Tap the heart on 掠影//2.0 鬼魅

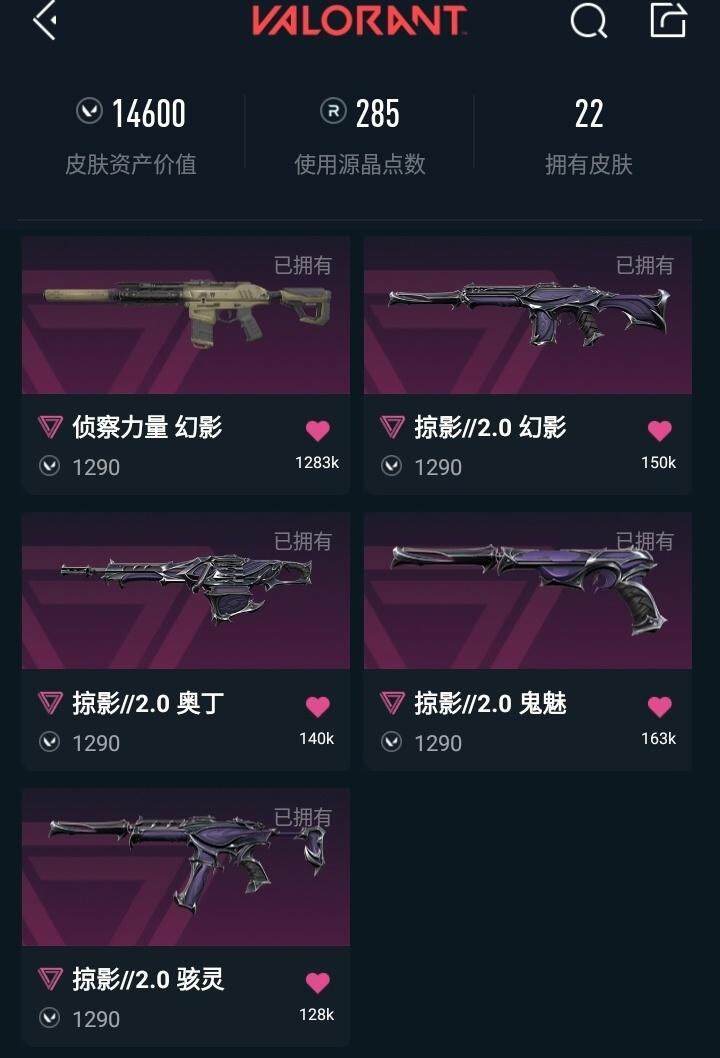pos(659,707)
